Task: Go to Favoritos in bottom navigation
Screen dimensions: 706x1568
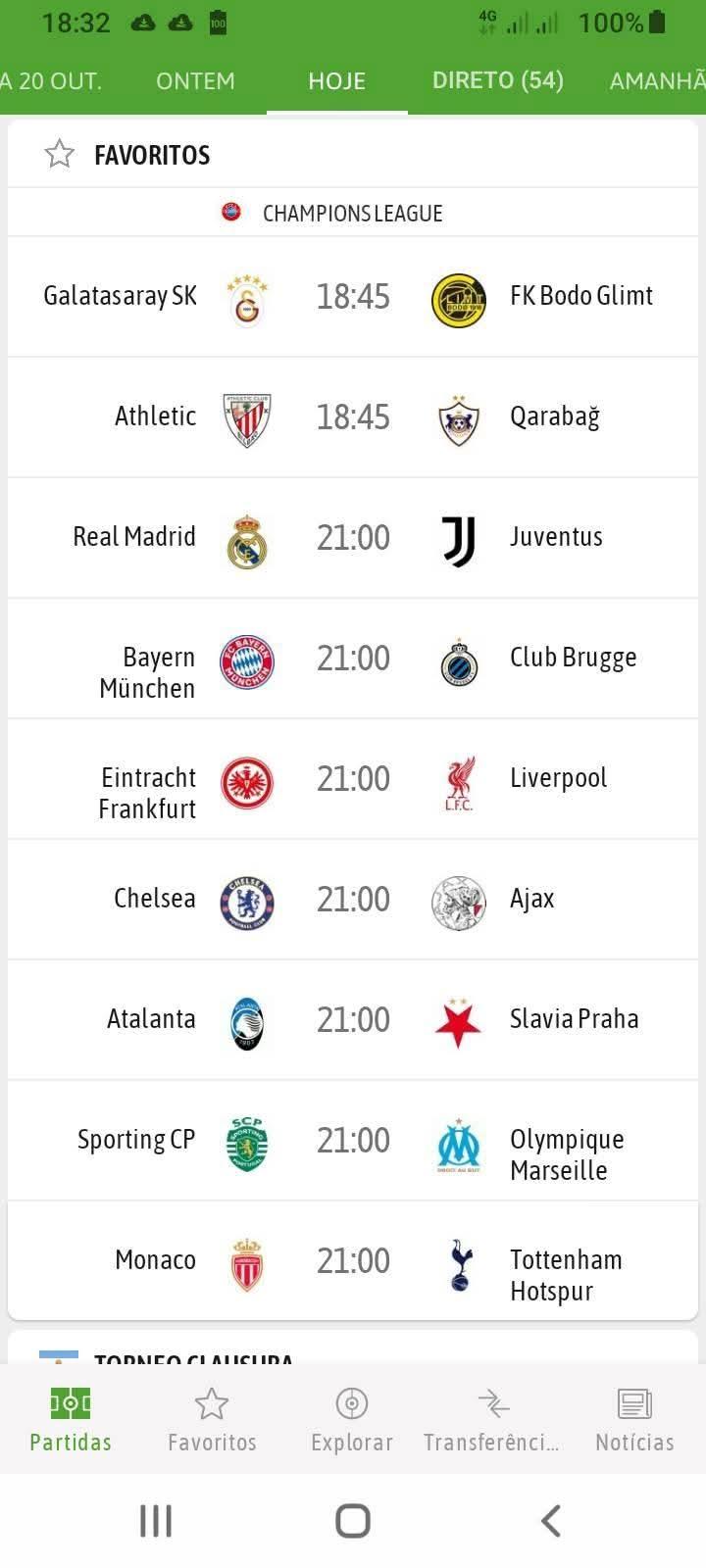Action: 212,1420
